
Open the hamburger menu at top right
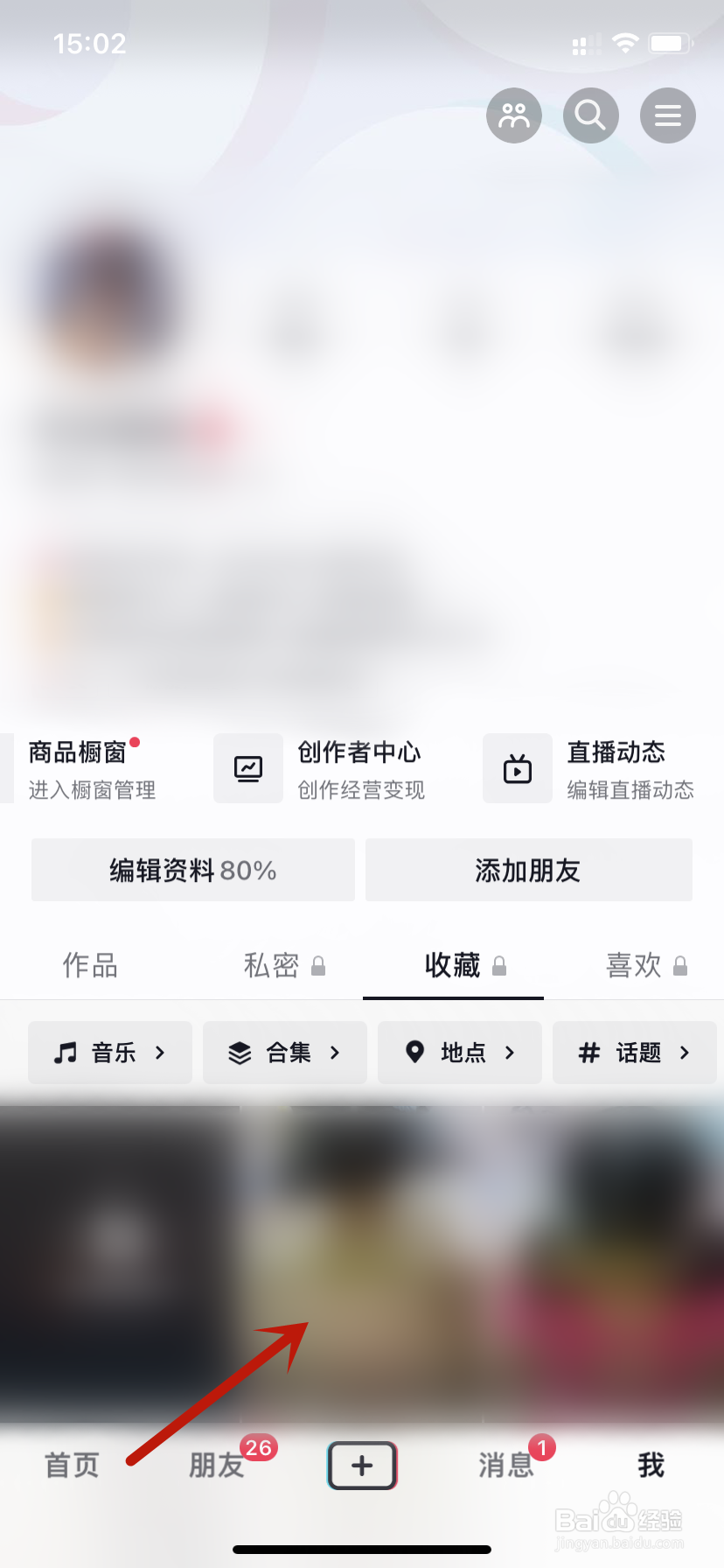(x=667, y=115)
